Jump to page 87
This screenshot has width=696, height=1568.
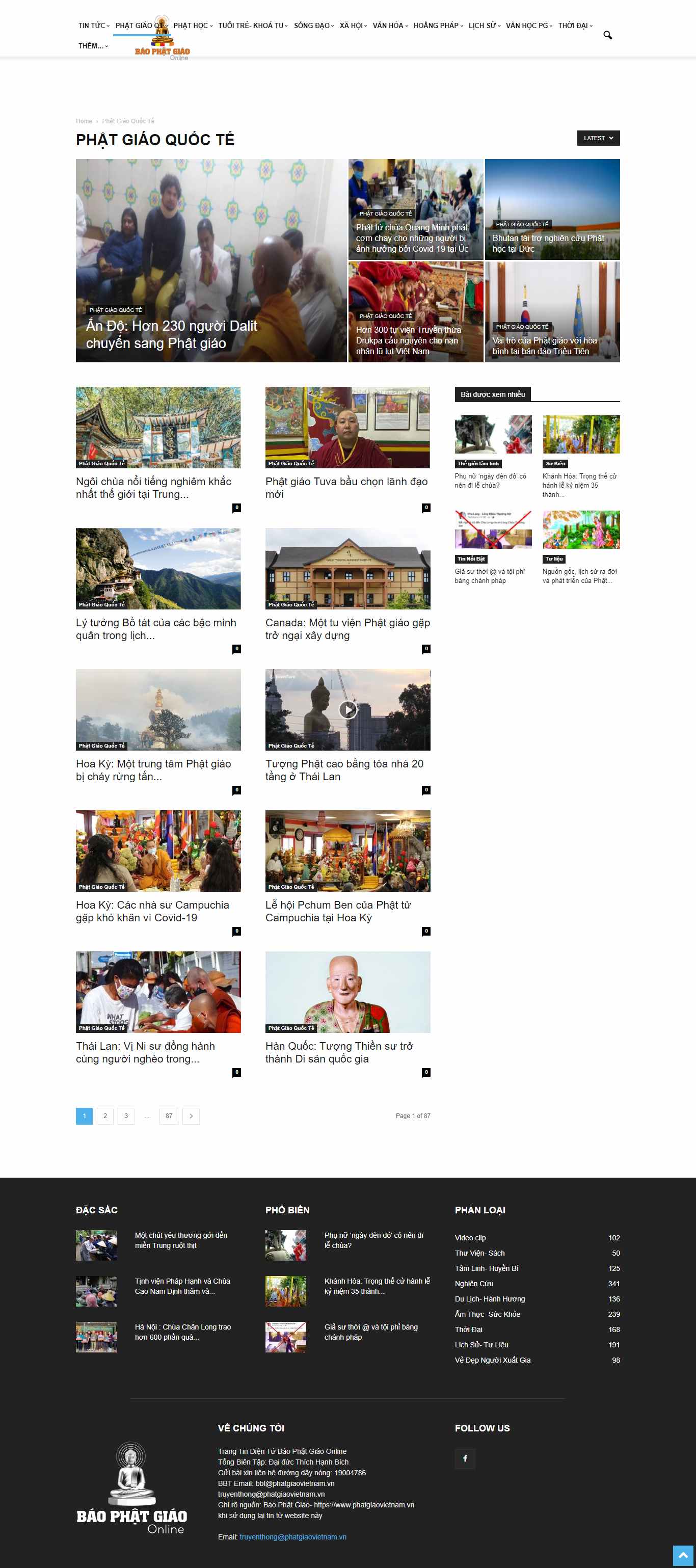point(169,1115)
